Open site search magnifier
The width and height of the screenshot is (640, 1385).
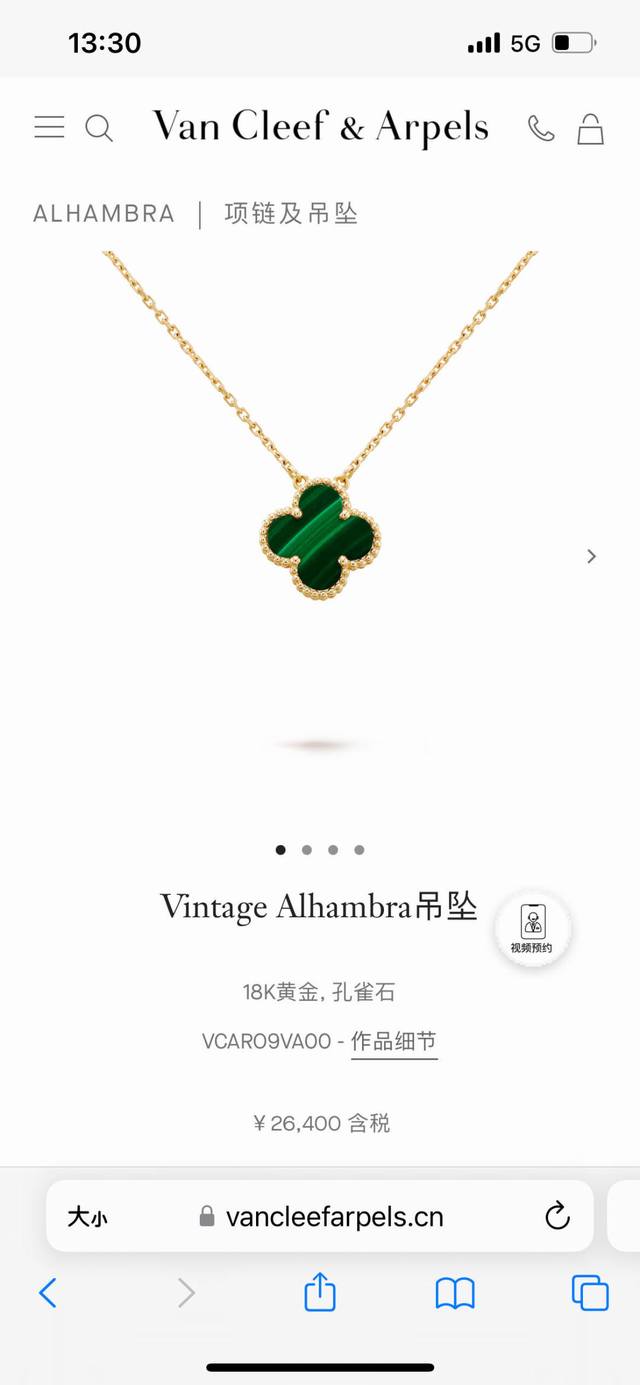pyautogui.click(x=98, y=128)
